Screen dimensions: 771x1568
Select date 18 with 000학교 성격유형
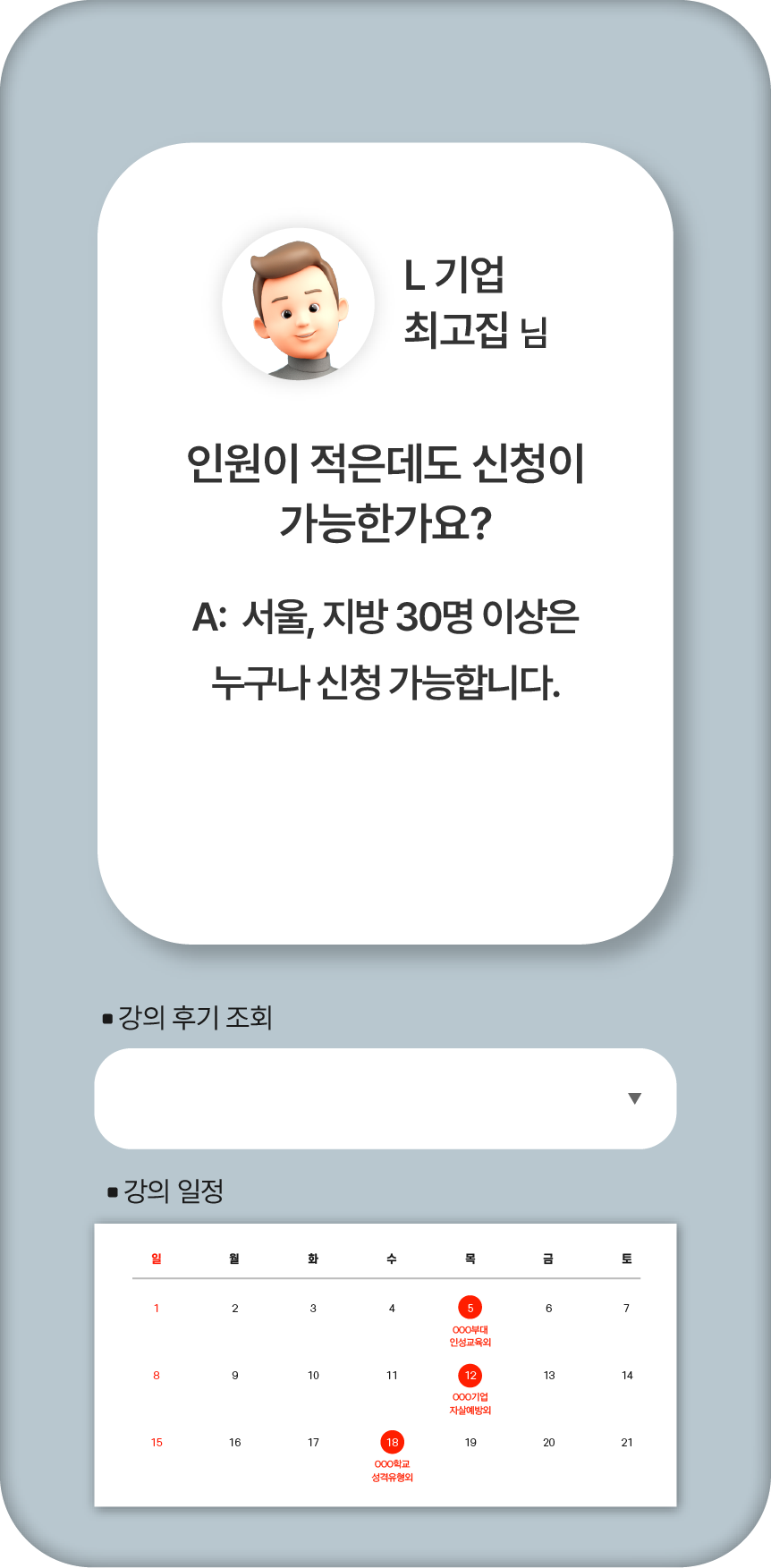point(392,1442)
